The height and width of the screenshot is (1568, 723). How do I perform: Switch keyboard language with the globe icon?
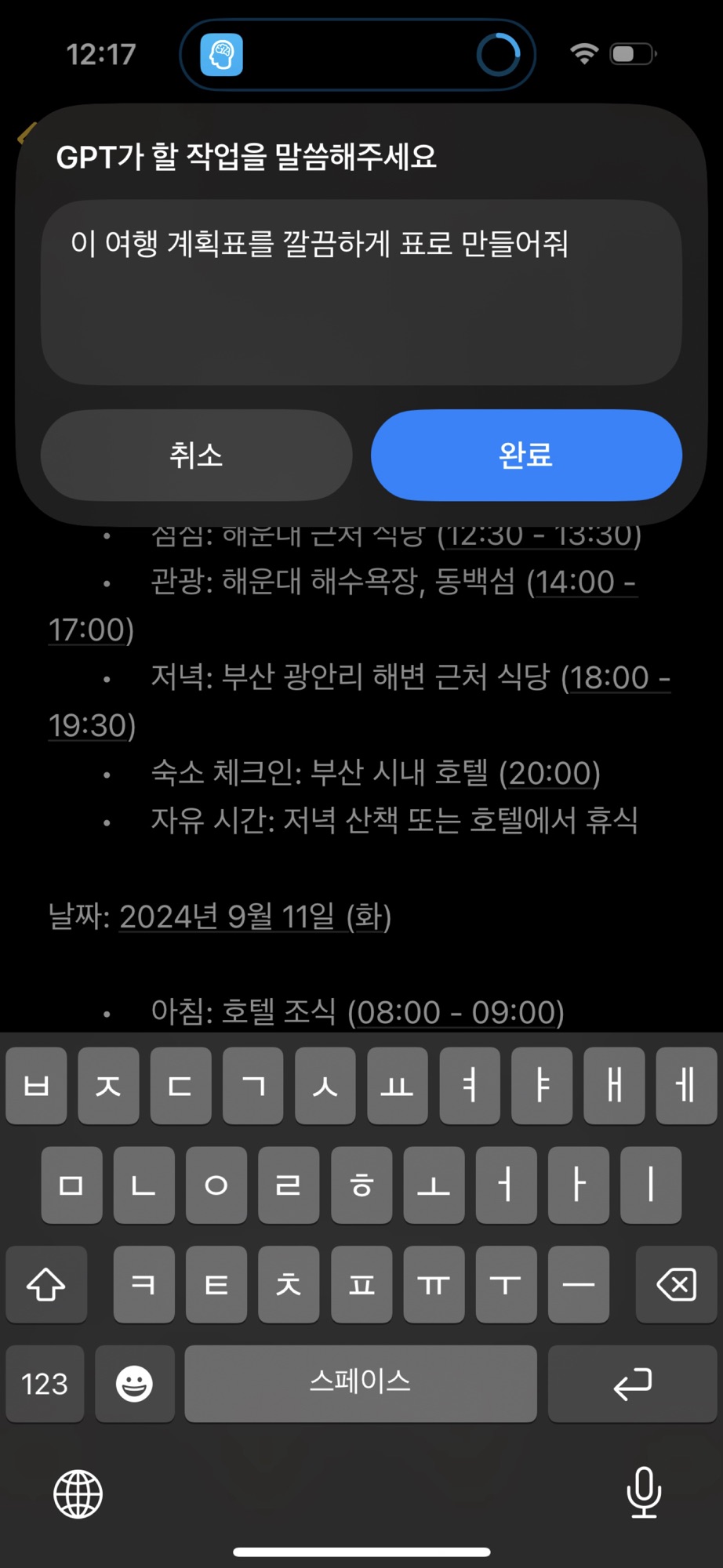tap(78, 1494)
